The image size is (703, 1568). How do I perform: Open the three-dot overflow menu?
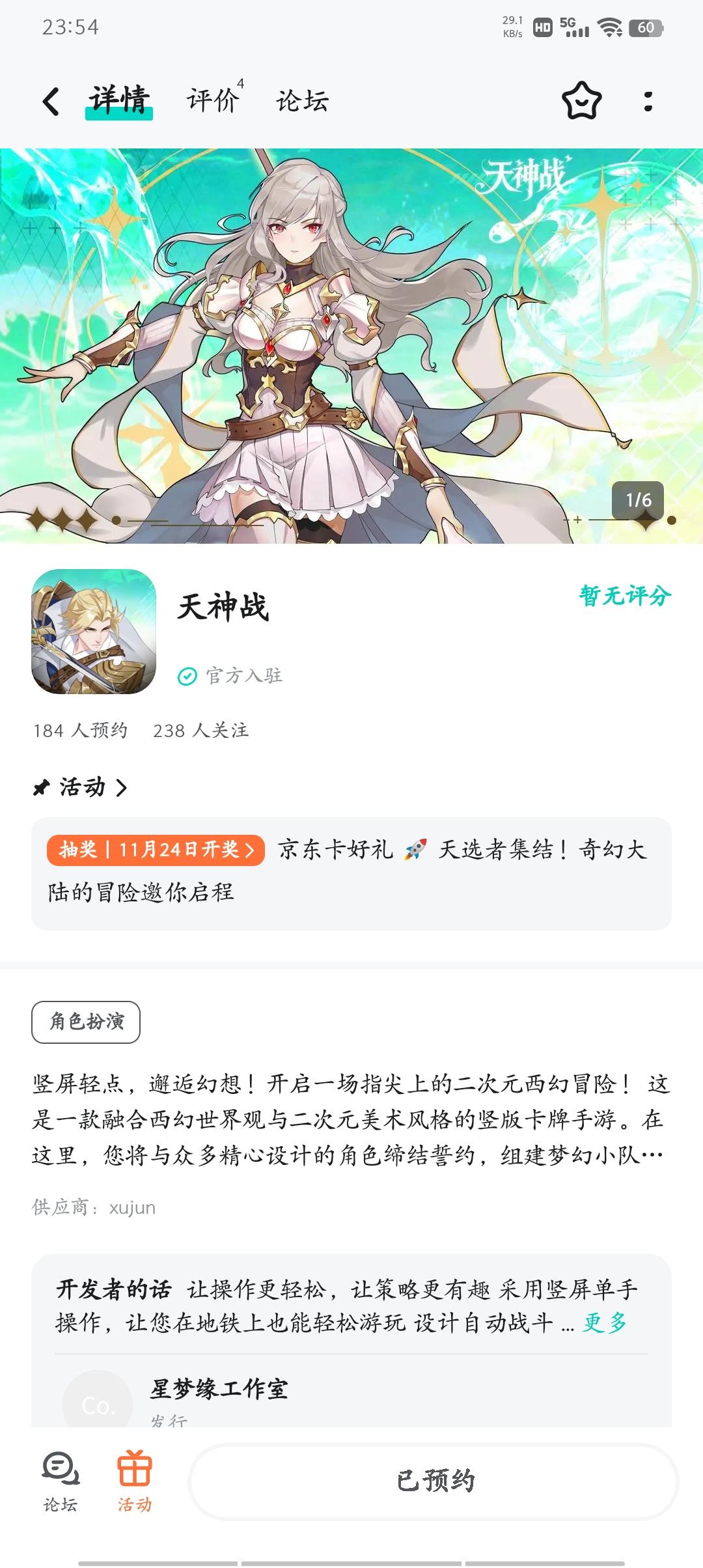646,102
